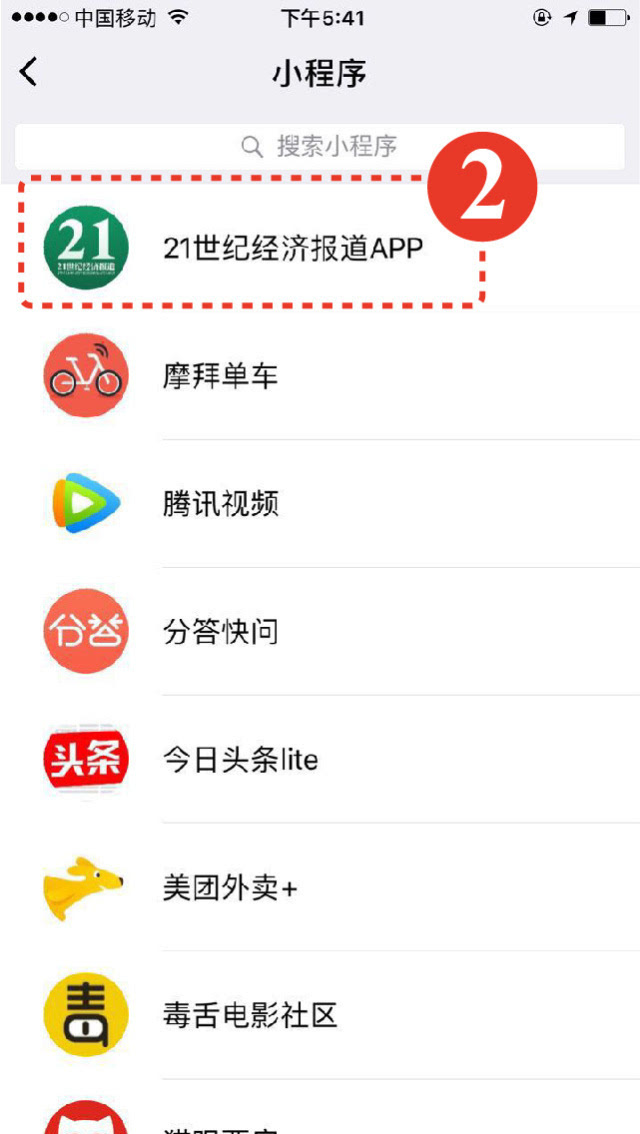This screenshot has height=1134, width=640.
Task: Open 今日头条lite
Action: coord(240,760)
